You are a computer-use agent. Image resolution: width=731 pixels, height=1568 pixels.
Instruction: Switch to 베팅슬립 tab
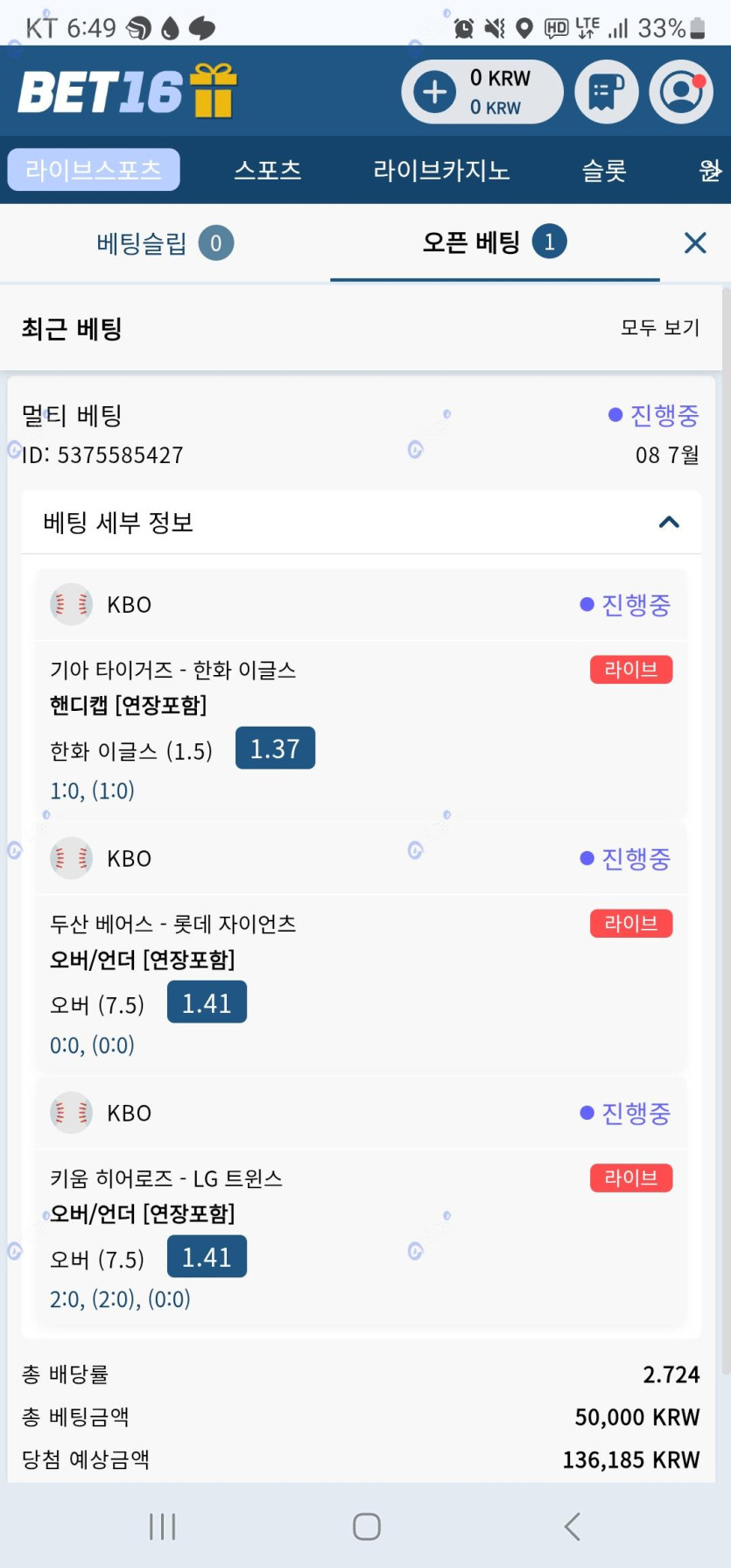(165, 243)
